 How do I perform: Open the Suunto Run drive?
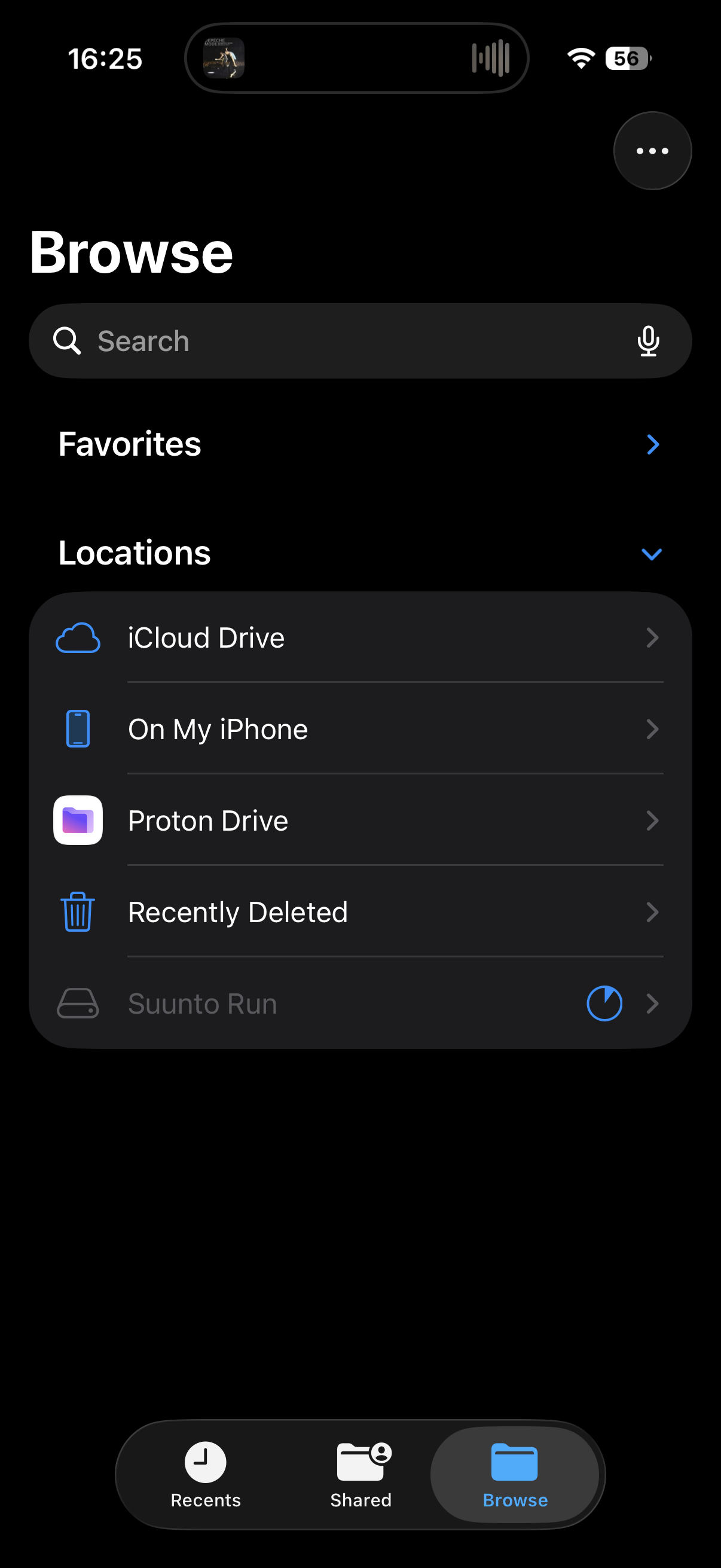(x=359, y=1003)
